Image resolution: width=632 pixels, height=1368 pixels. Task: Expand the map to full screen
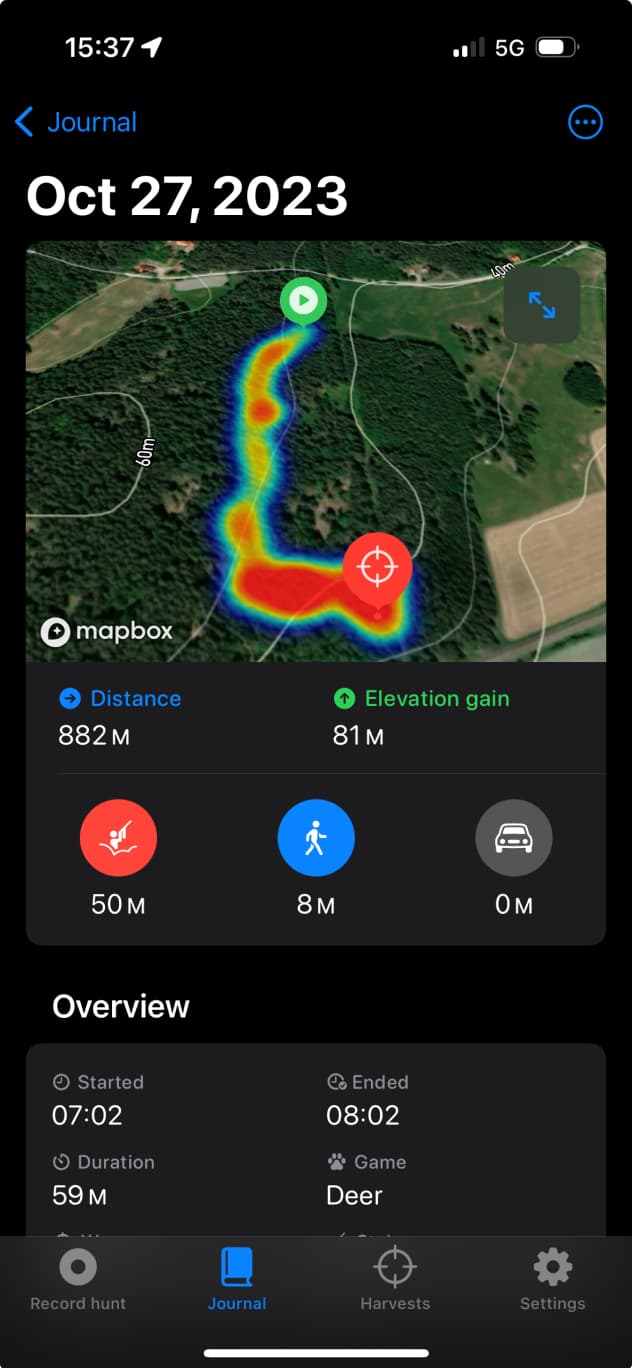coord(542,305)
